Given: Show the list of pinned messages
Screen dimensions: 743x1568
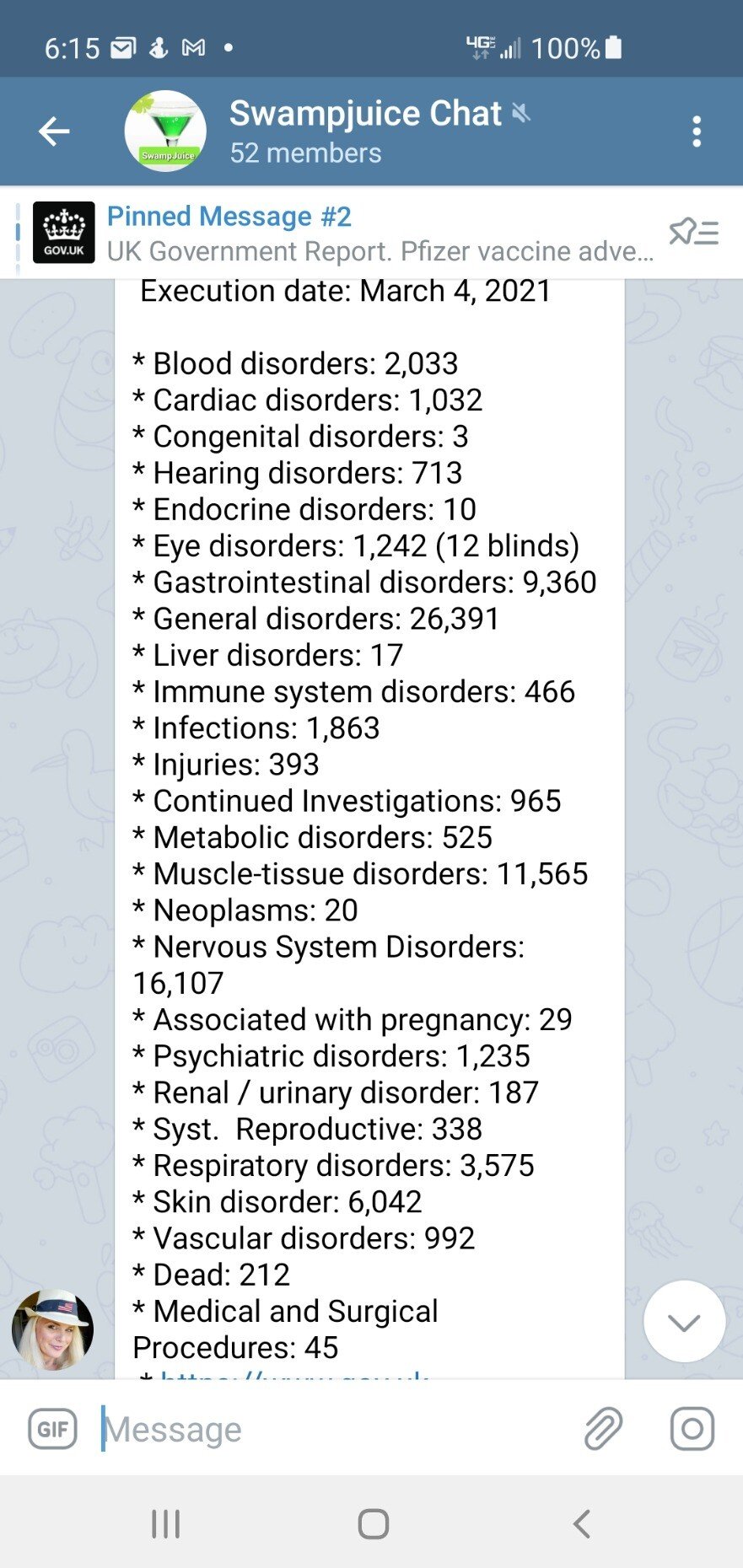Looking at the screenshot, I should pyautogui.click(x=693, y=232).
